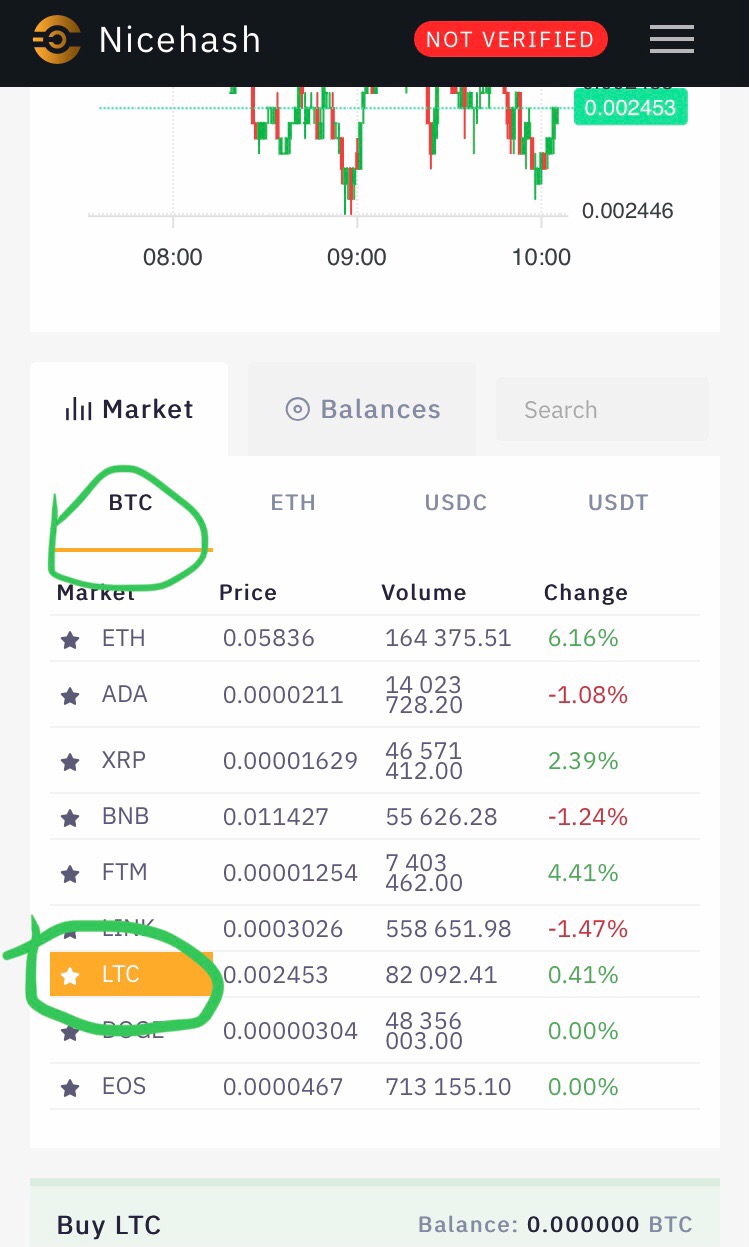
Task: Select the USDC base currency tab
Action: point(456,502)
